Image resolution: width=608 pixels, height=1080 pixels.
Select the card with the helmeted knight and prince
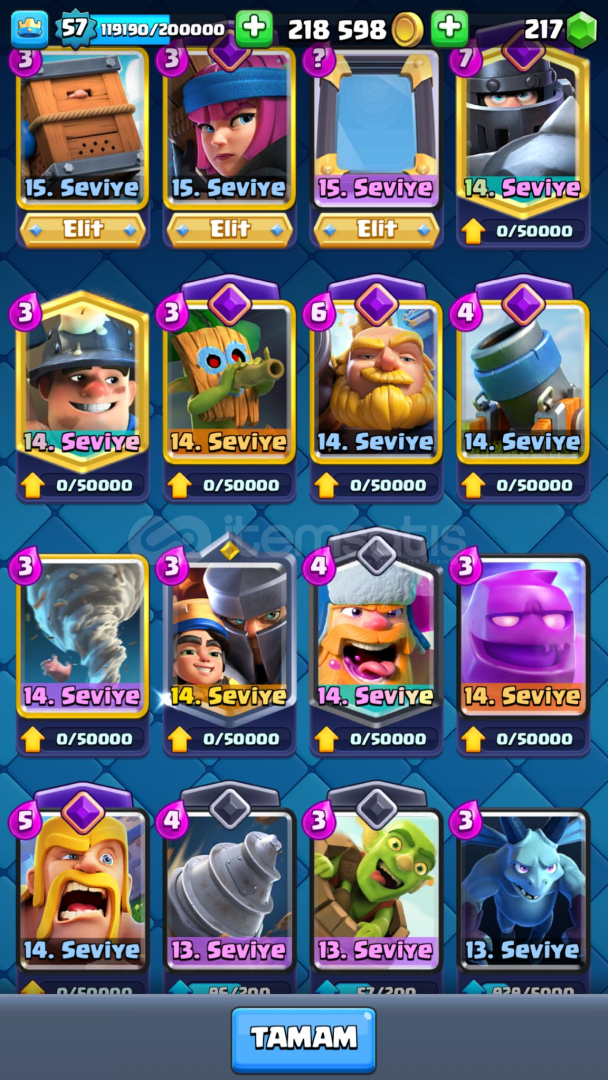click(x=229, y=635)
